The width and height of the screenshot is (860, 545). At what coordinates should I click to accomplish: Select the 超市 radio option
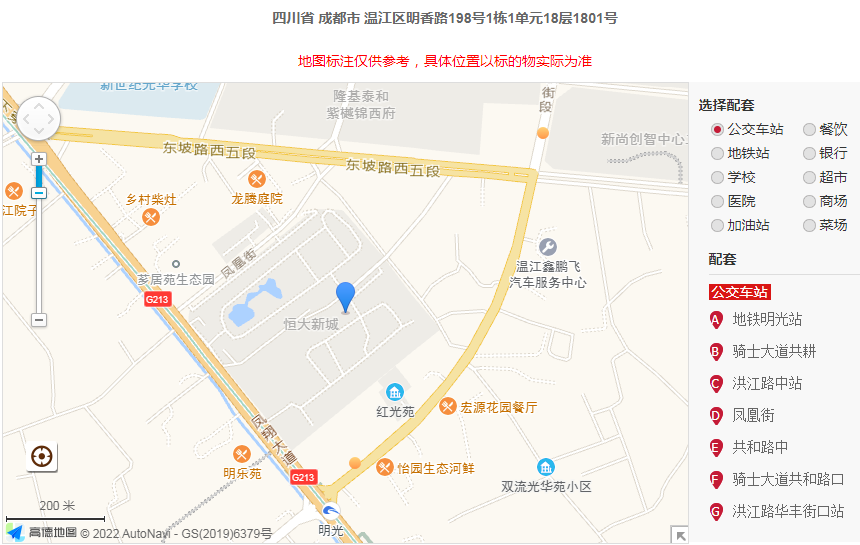pos(809,178)
